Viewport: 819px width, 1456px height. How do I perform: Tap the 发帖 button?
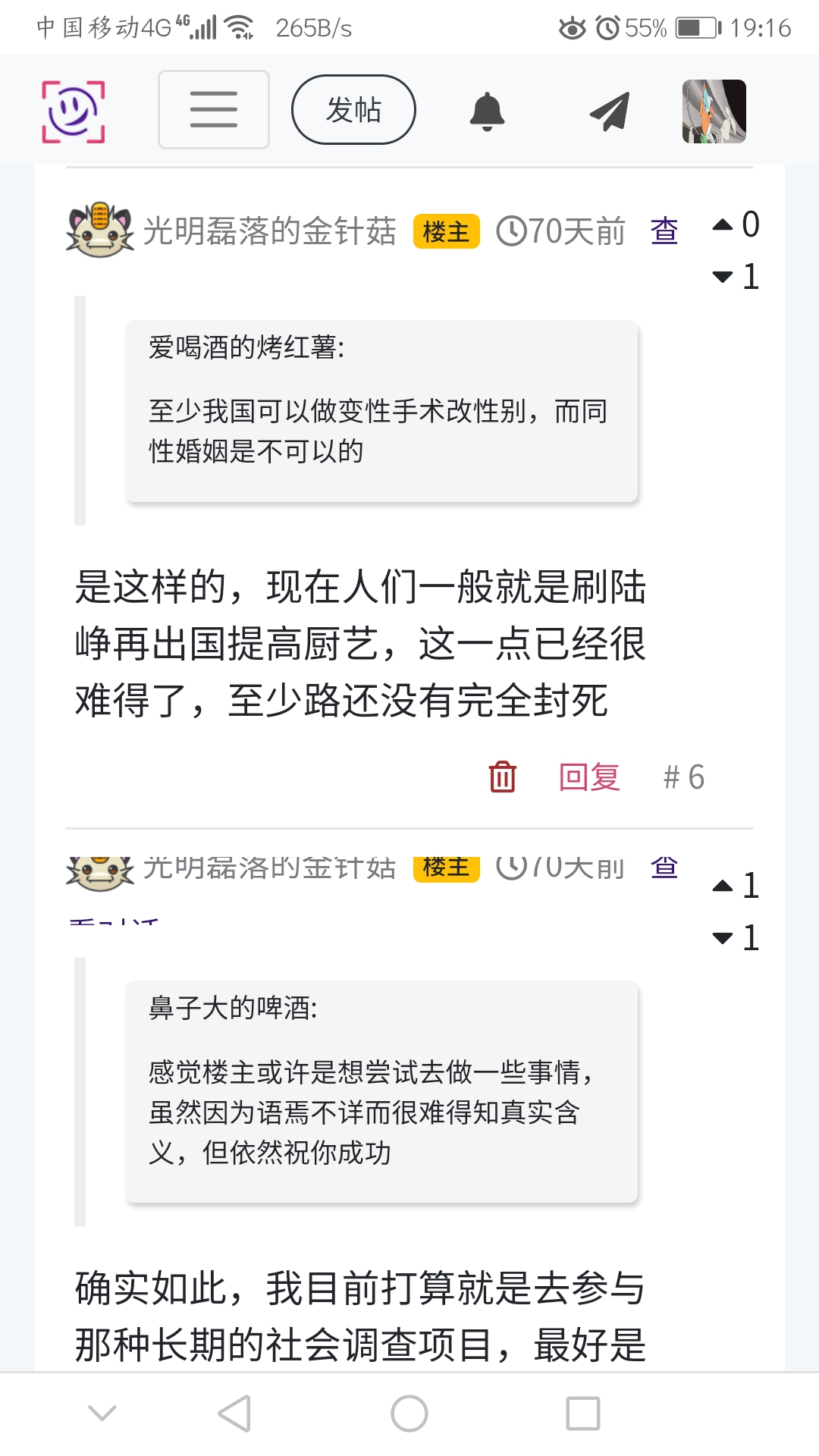[x=353, y=110]
